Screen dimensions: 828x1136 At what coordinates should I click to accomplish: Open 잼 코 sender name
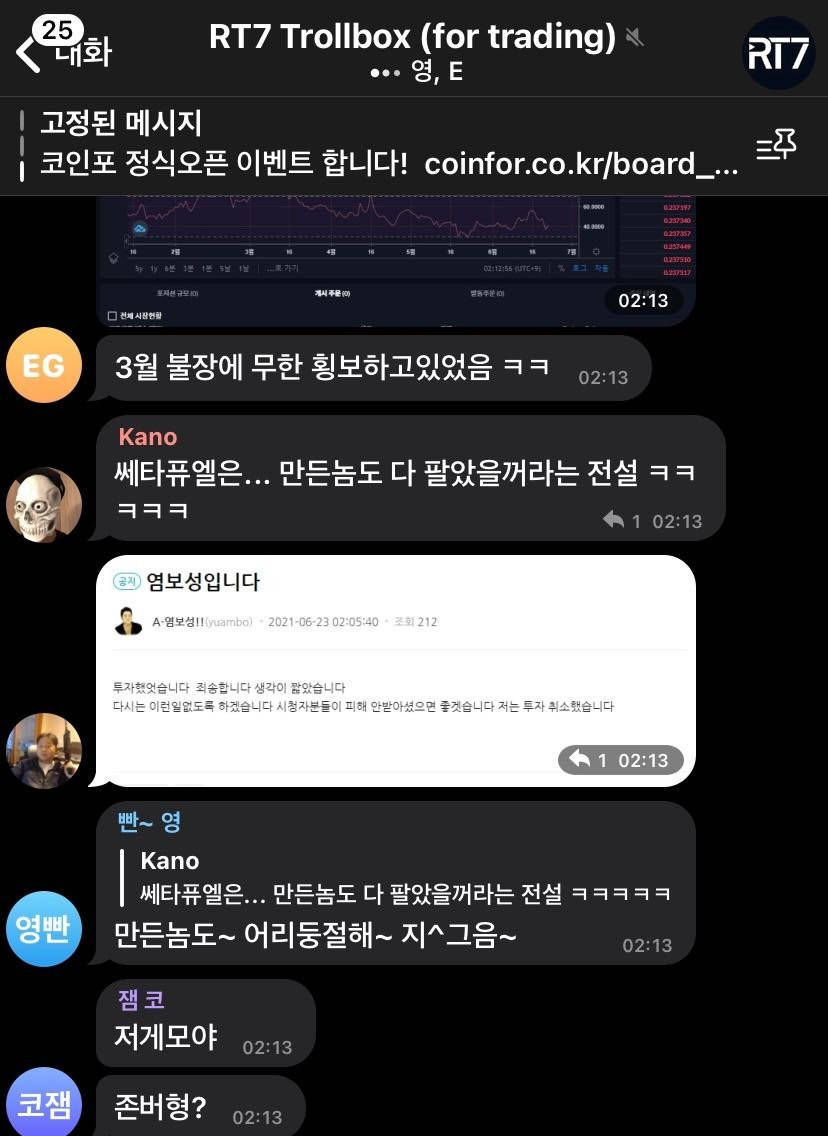141,999
